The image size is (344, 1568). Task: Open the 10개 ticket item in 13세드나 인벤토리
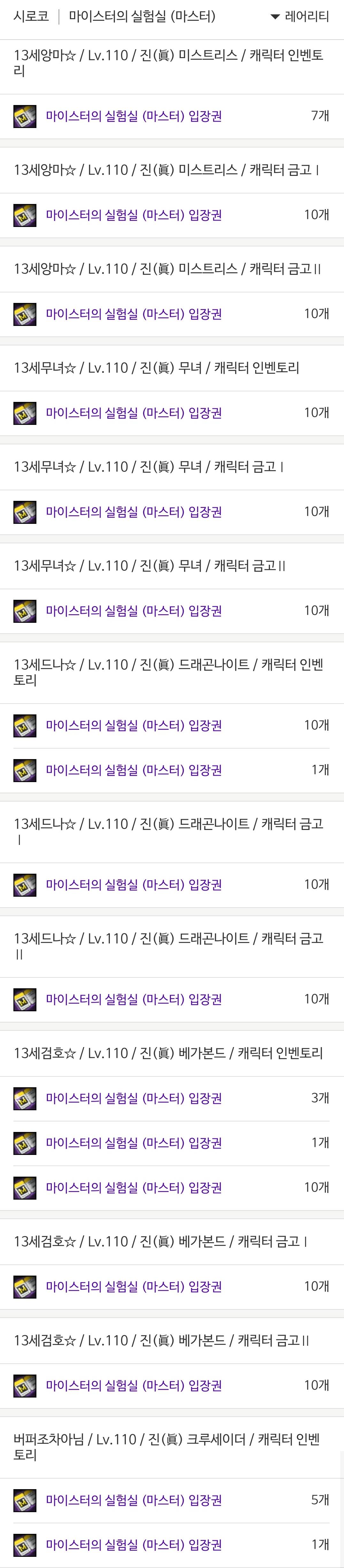(133, 726)
